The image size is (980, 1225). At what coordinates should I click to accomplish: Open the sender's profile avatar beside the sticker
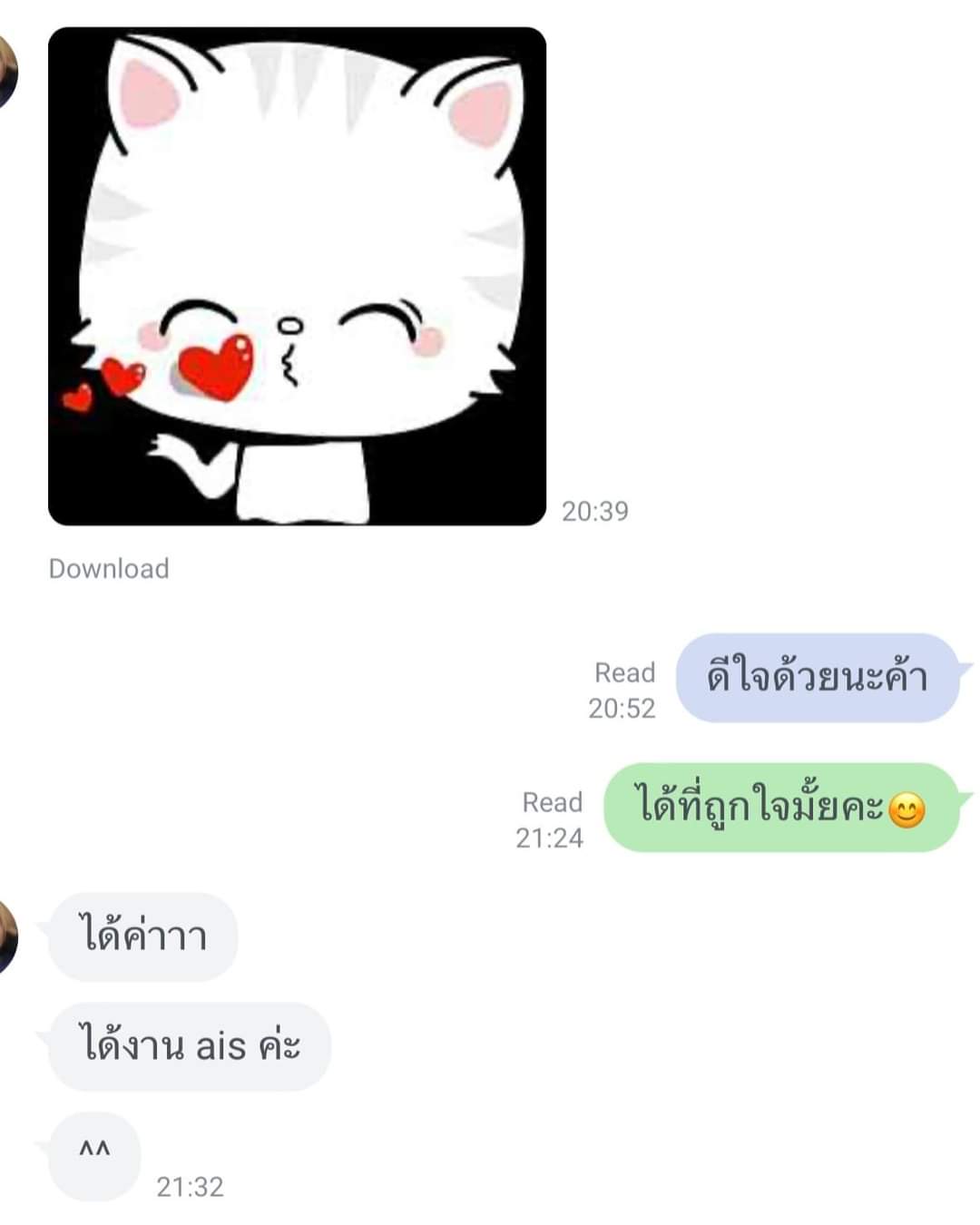pos(5,73)
